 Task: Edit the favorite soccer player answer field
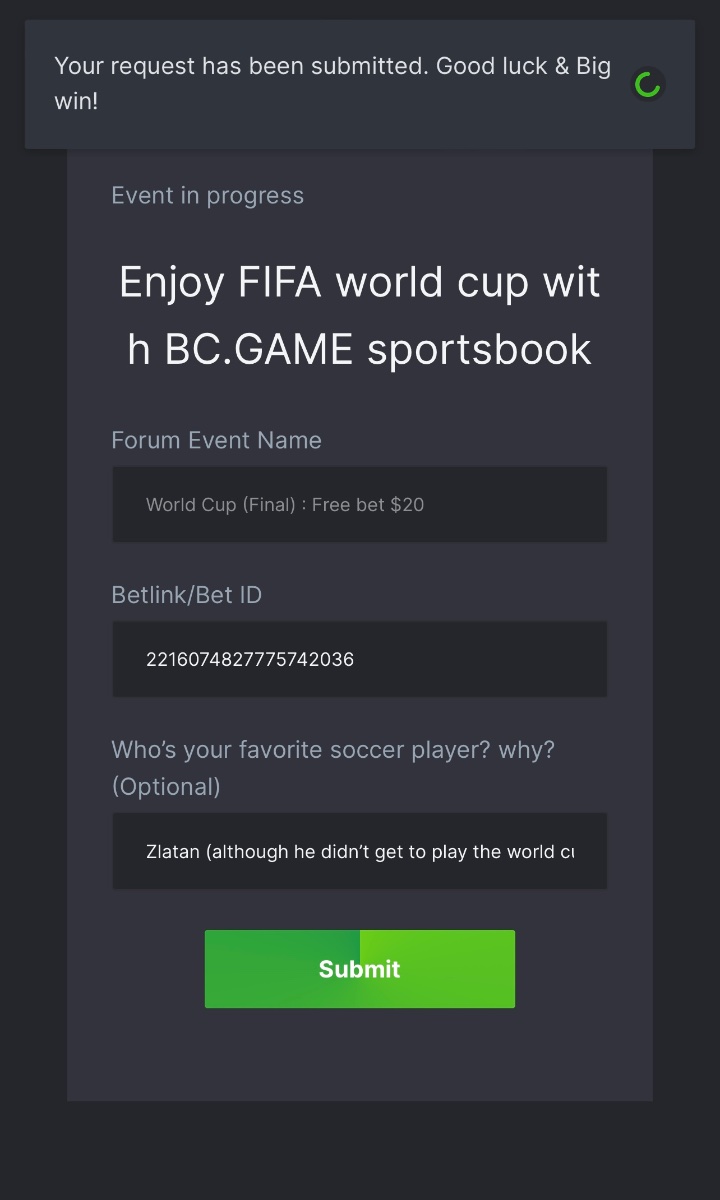(x=359, y=851)
